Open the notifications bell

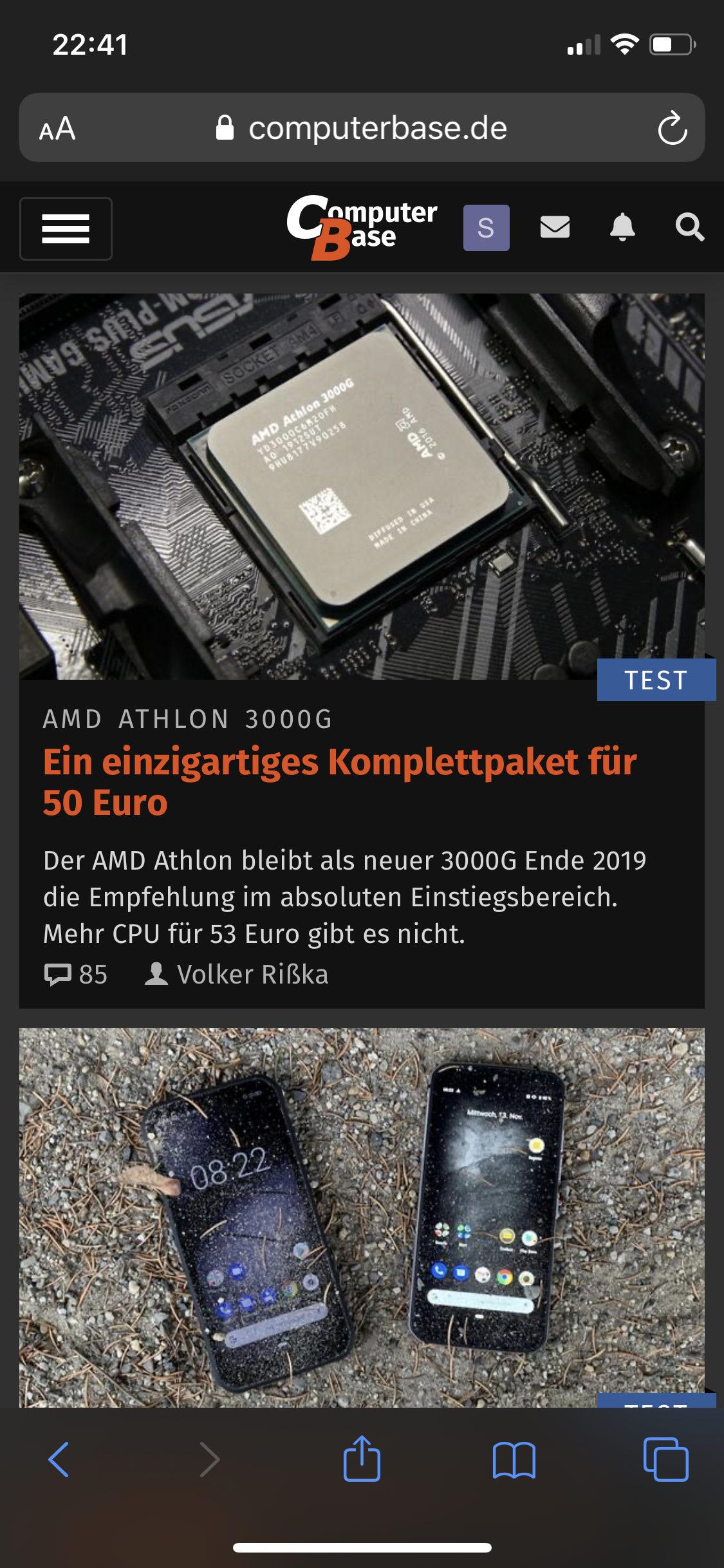click(x=622, y=227)
